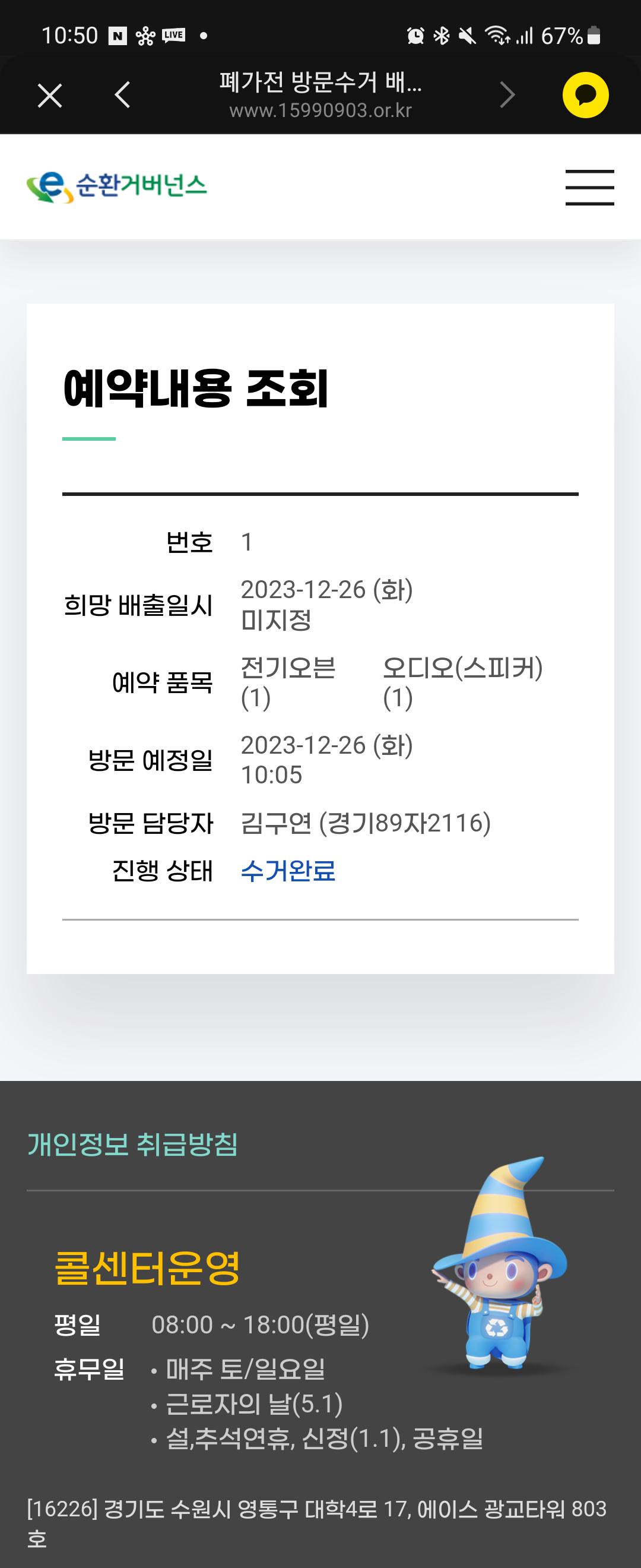Tap the yellow KakaoTalk chat button
The width and height of the screenshot is (641, 1568).
[585, 95]
